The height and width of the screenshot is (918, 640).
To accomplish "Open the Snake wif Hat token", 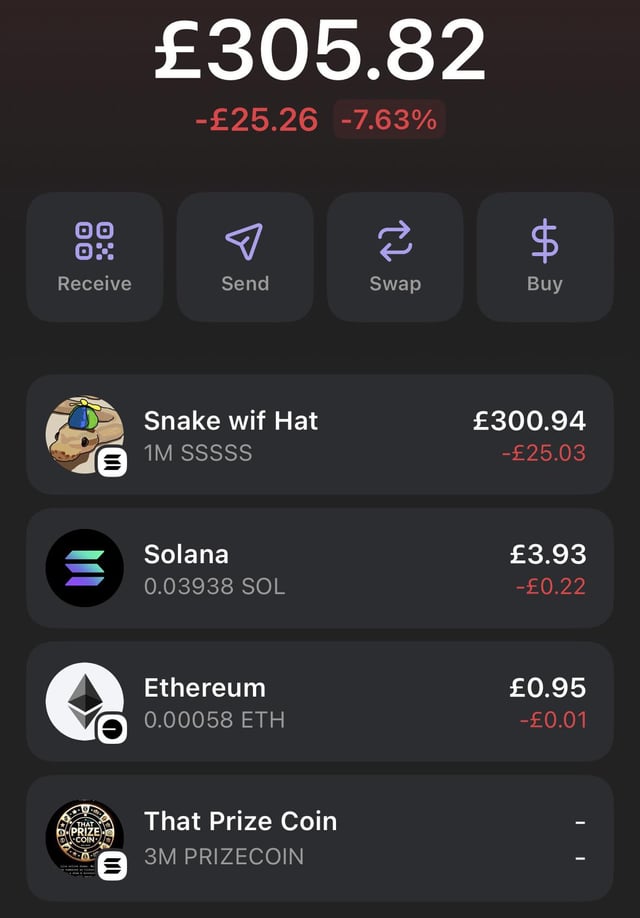I will 319,435.
